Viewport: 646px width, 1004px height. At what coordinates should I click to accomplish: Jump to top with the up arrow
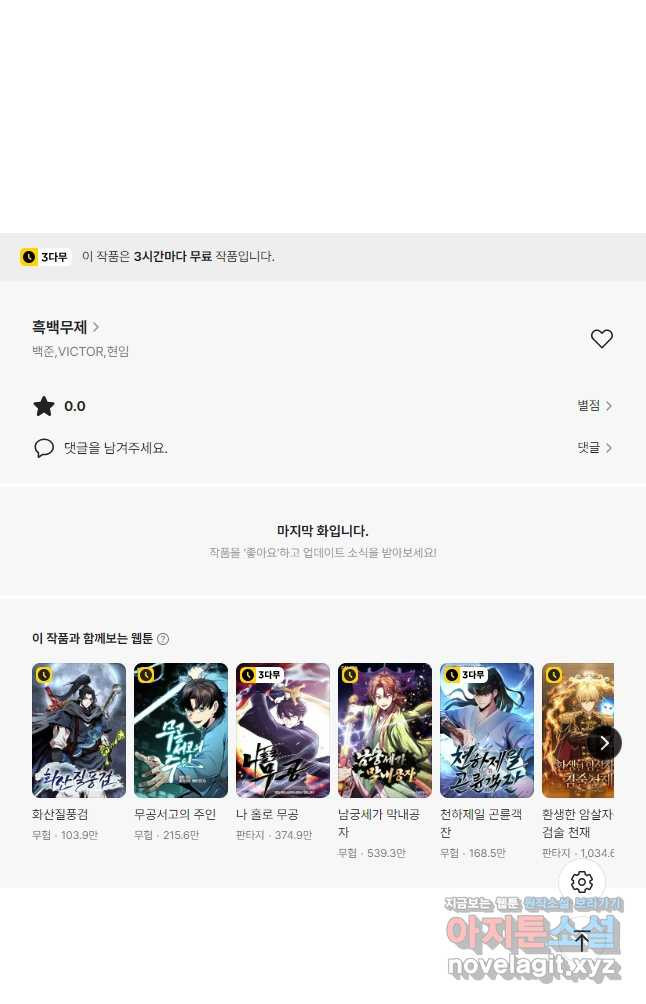tap(582, 940)
